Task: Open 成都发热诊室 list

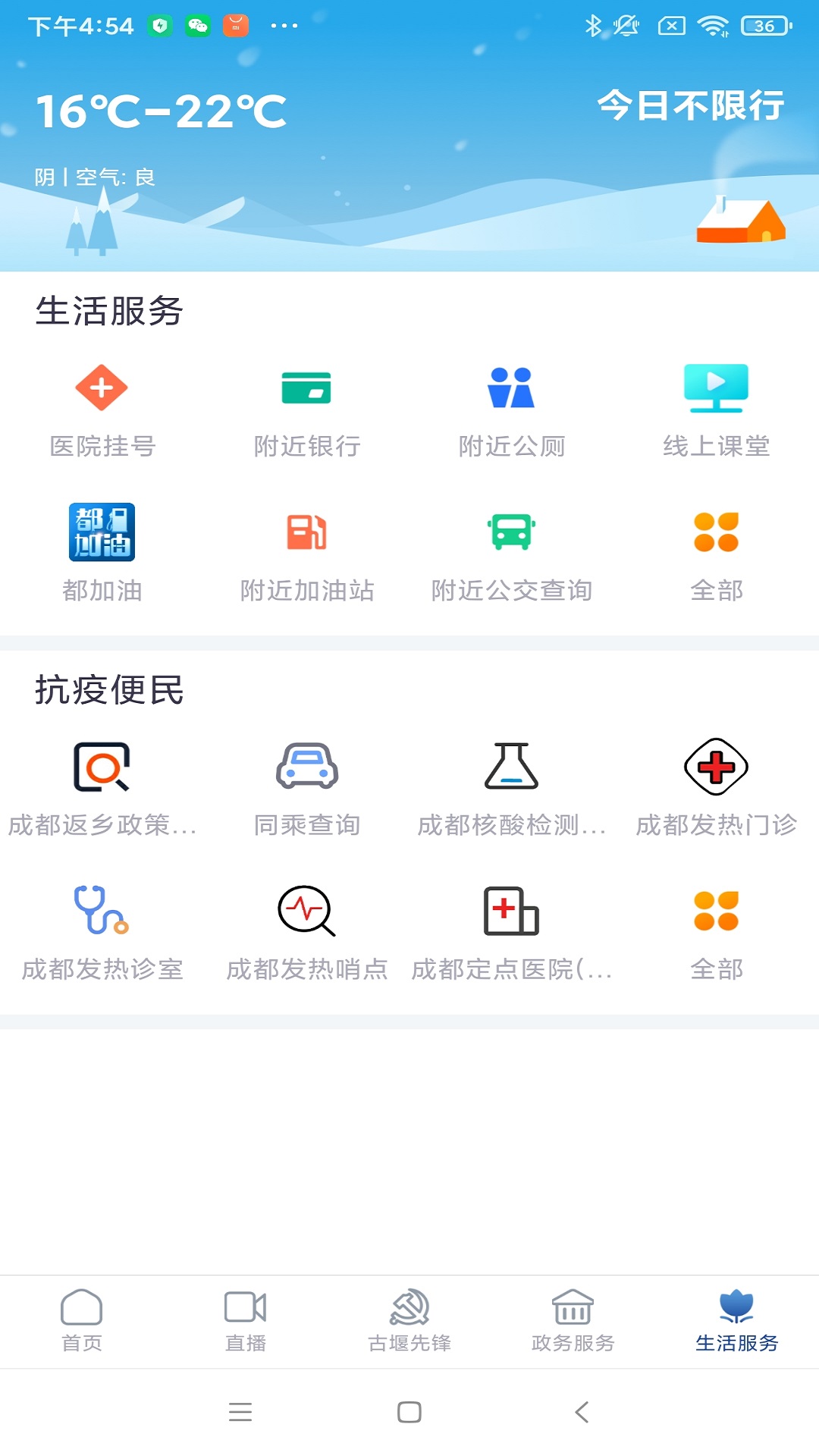Action: tap(102, 933)
